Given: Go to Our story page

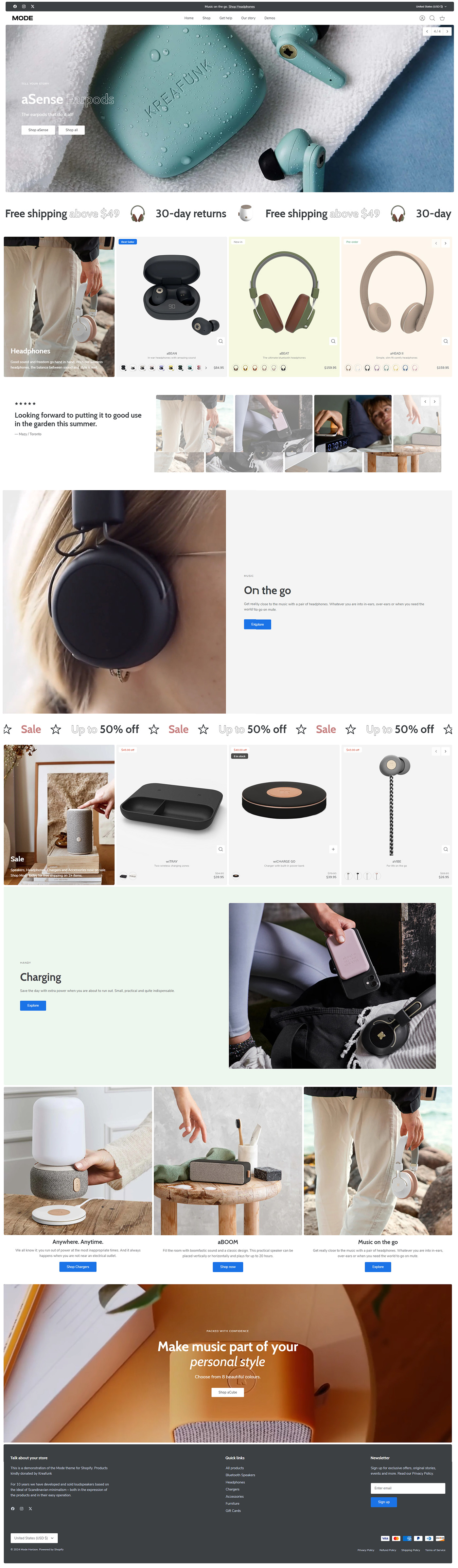Looking at the screenshot, I should [248, 18].
